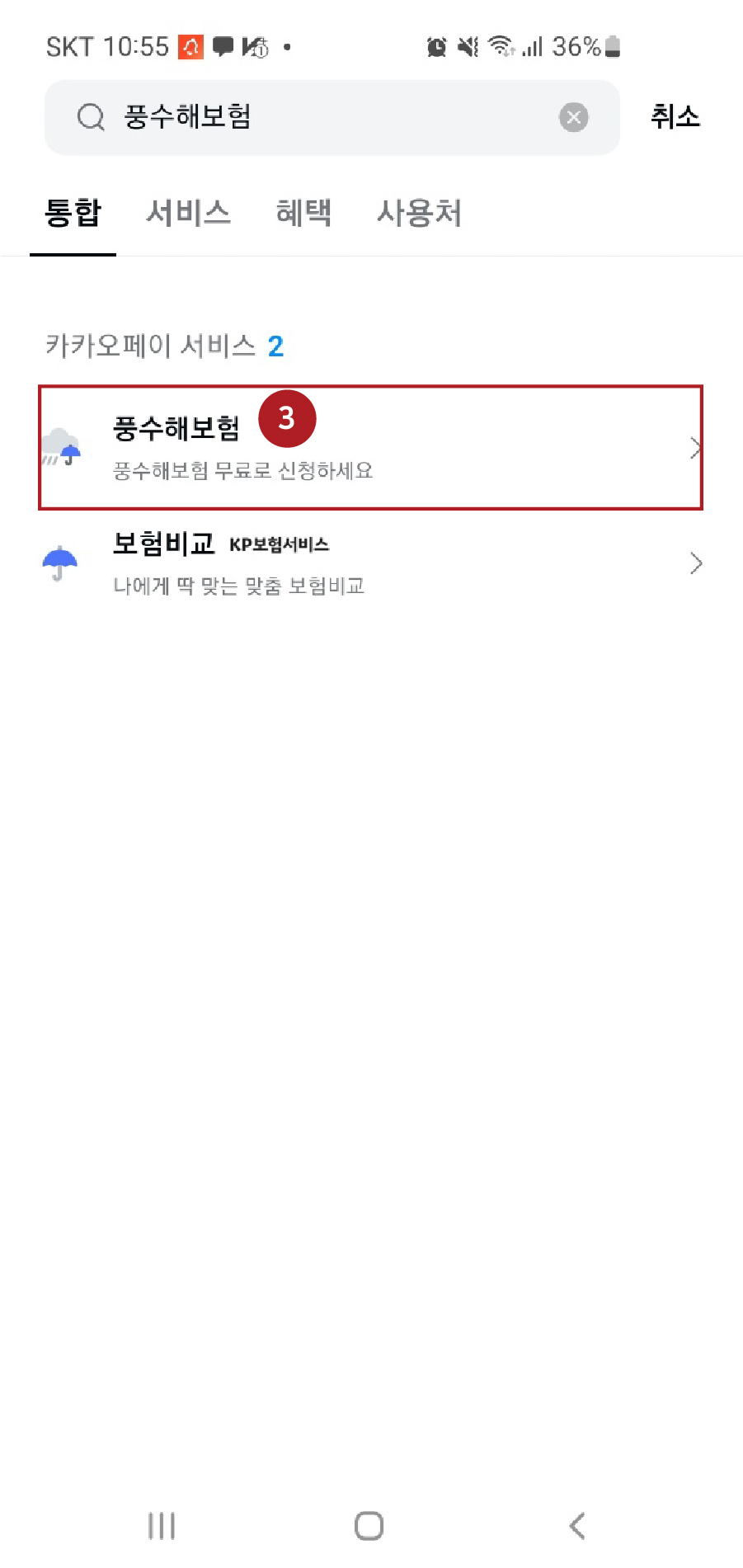This screenshot has height=1568, width=743.
Task: Open the 사용처 tab
Action: (x=418, y=213)
